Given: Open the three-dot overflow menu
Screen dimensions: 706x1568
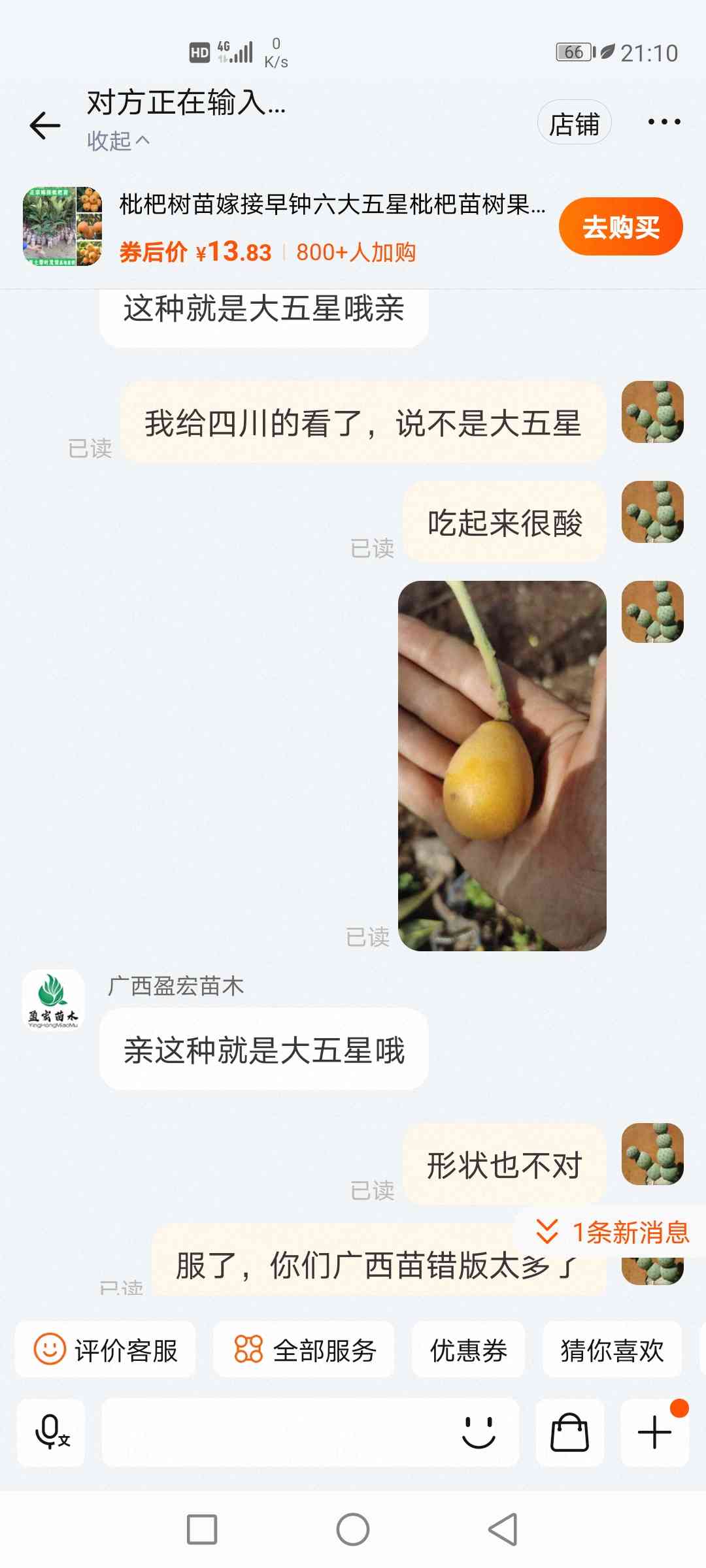Looking at the screenshot, I should [x=664, y=122].
